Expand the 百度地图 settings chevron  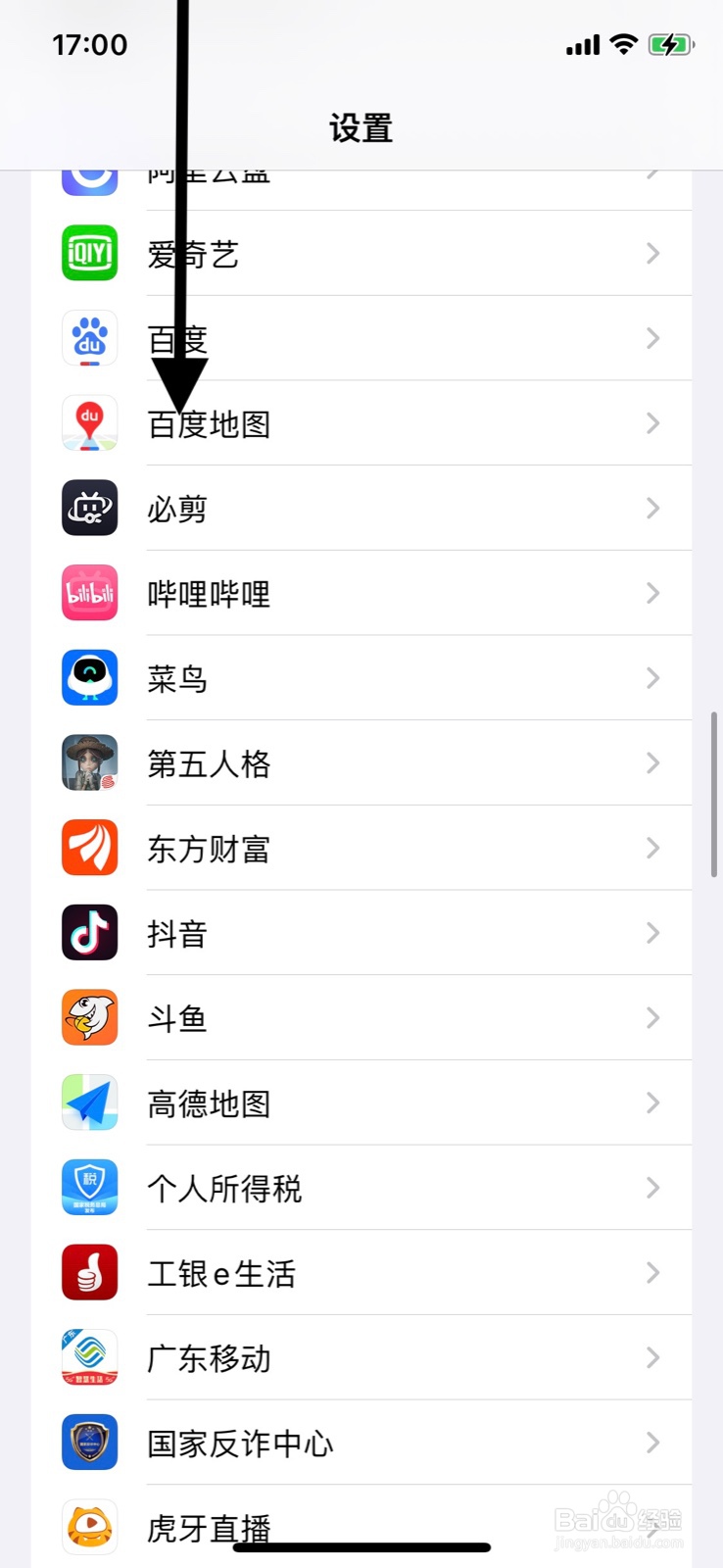click(652, 422)
